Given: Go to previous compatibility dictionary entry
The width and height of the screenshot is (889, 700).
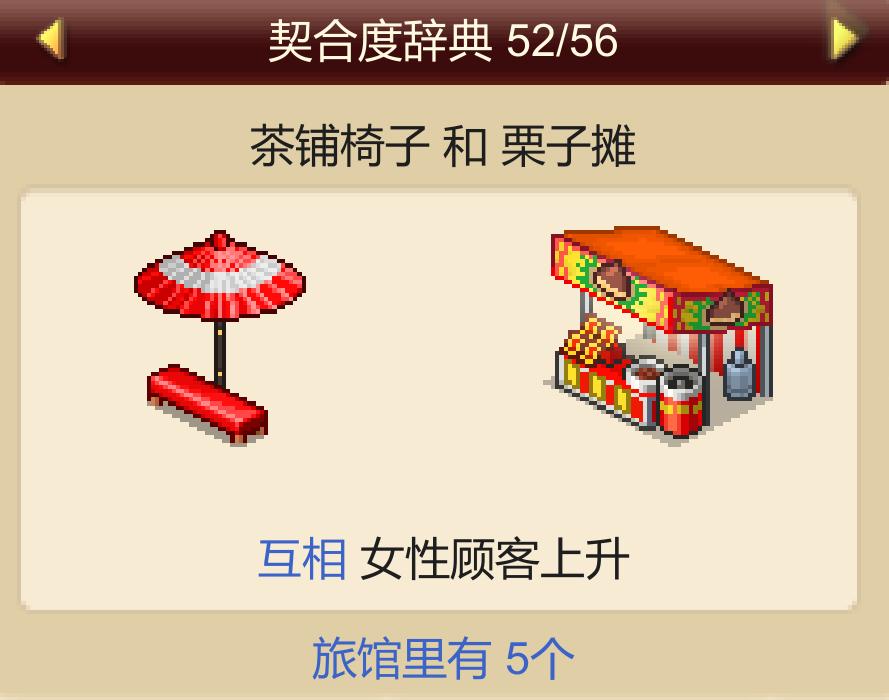Looking at the screenshot, I should [x=49, y=39].
